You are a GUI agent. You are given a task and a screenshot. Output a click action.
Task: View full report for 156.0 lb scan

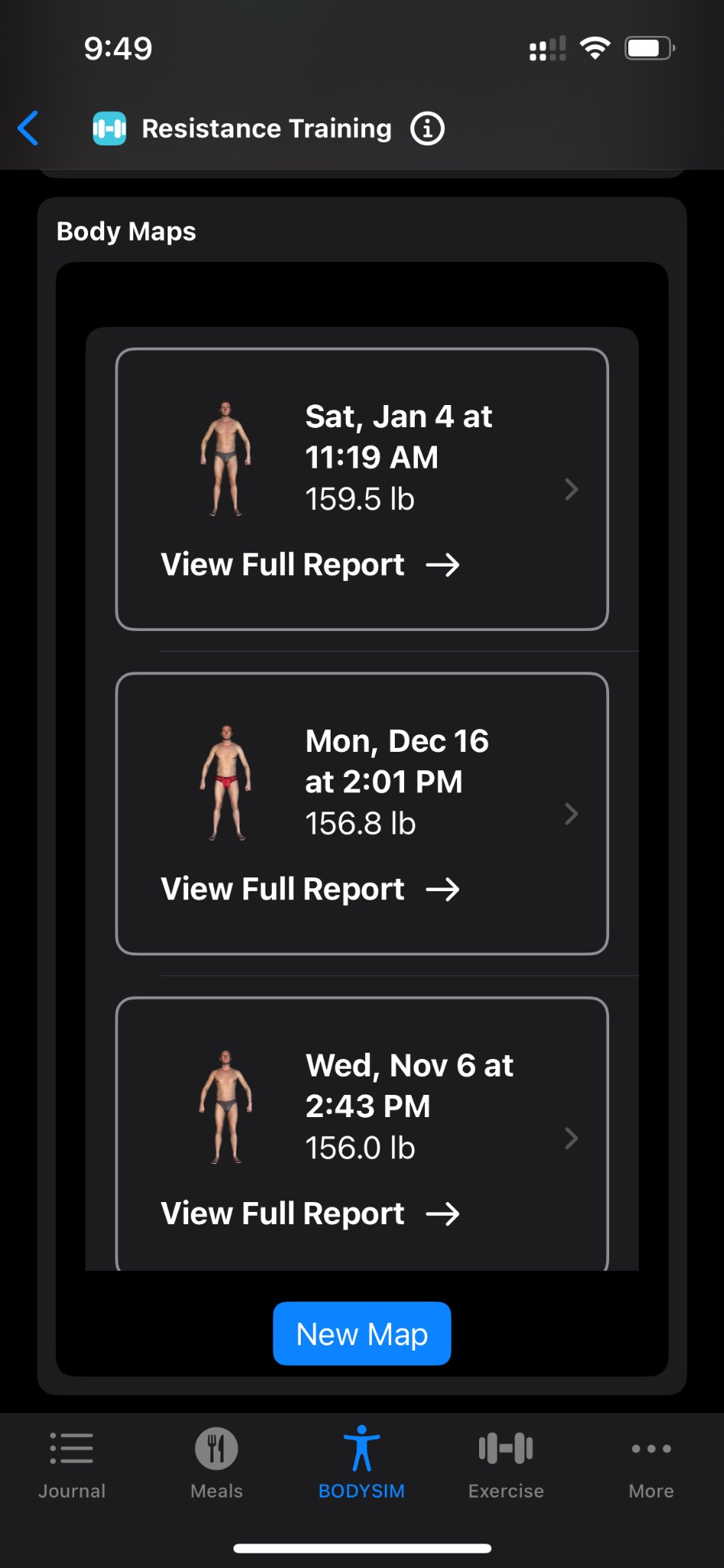(310, 1214)
